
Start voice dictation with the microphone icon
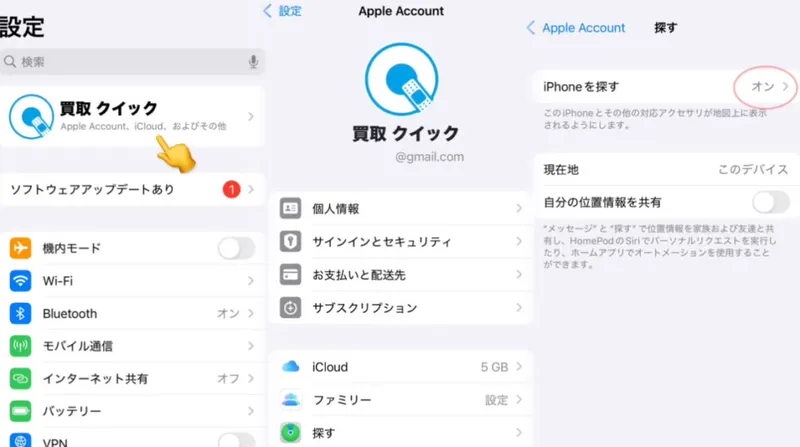tap(254, 62)
